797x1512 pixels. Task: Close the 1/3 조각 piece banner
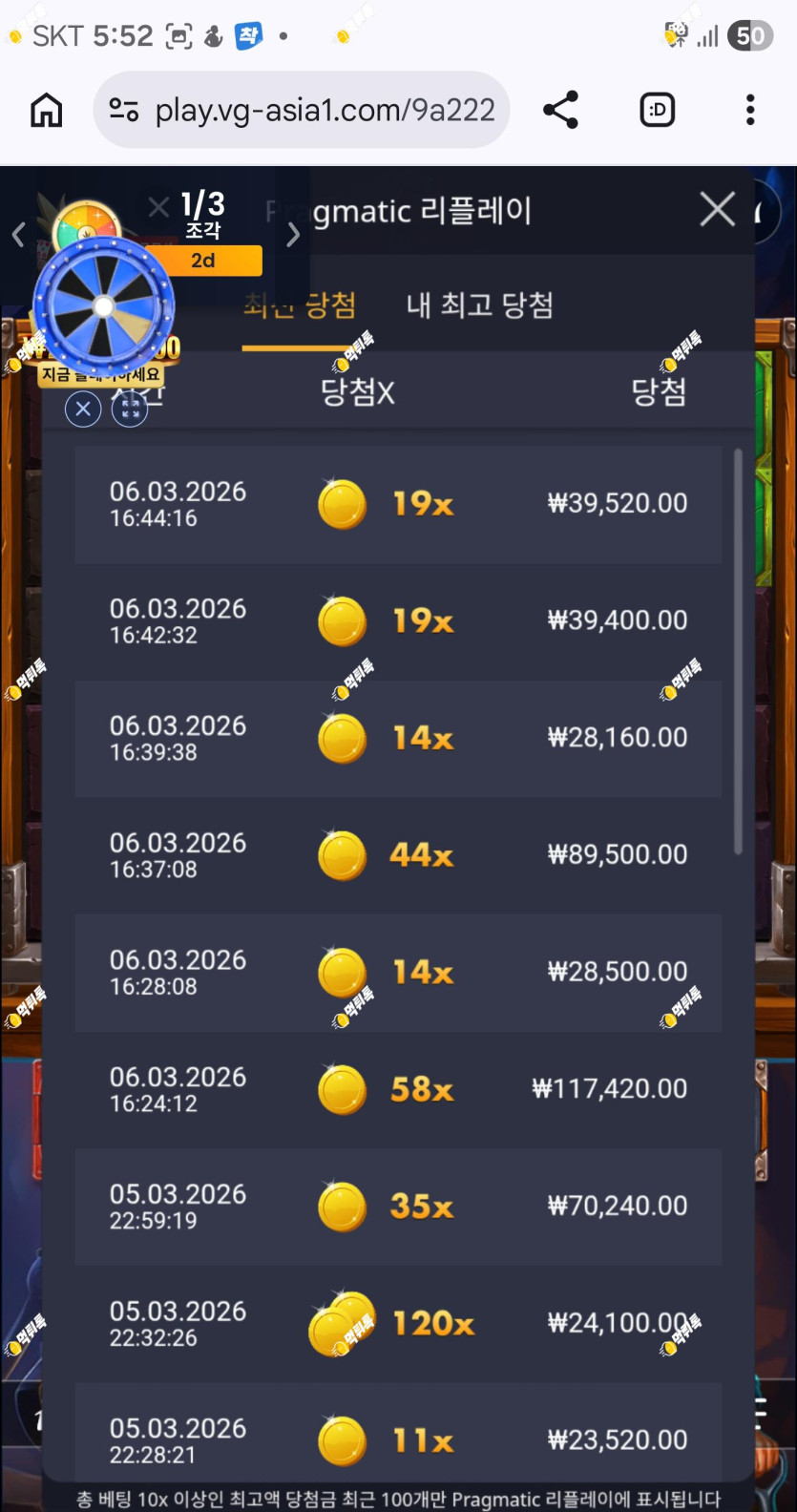158,205
